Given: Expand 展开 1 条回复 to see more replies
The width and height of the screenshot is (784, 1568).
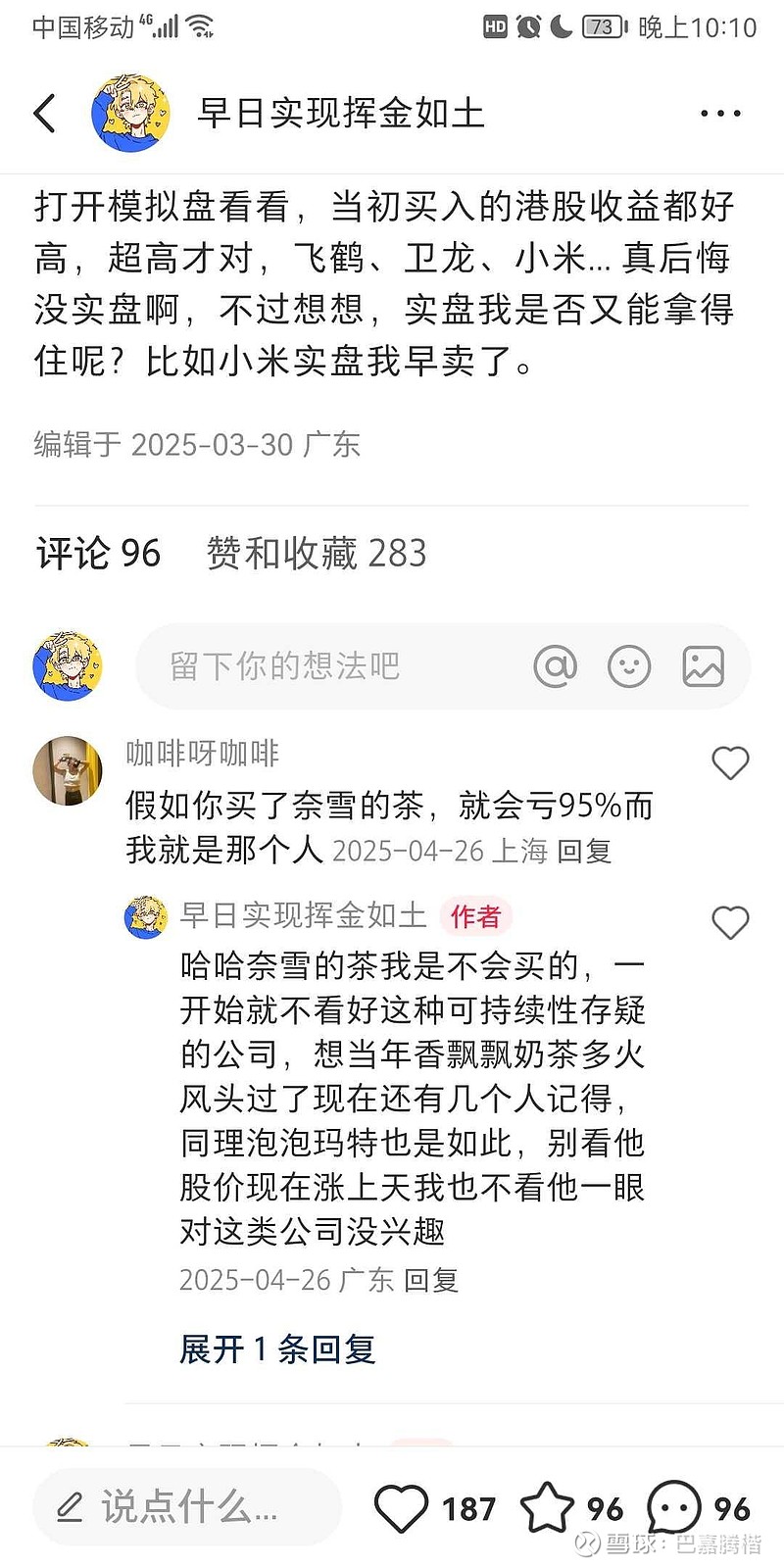Looking at the screenshot, I should [278, 1350].
